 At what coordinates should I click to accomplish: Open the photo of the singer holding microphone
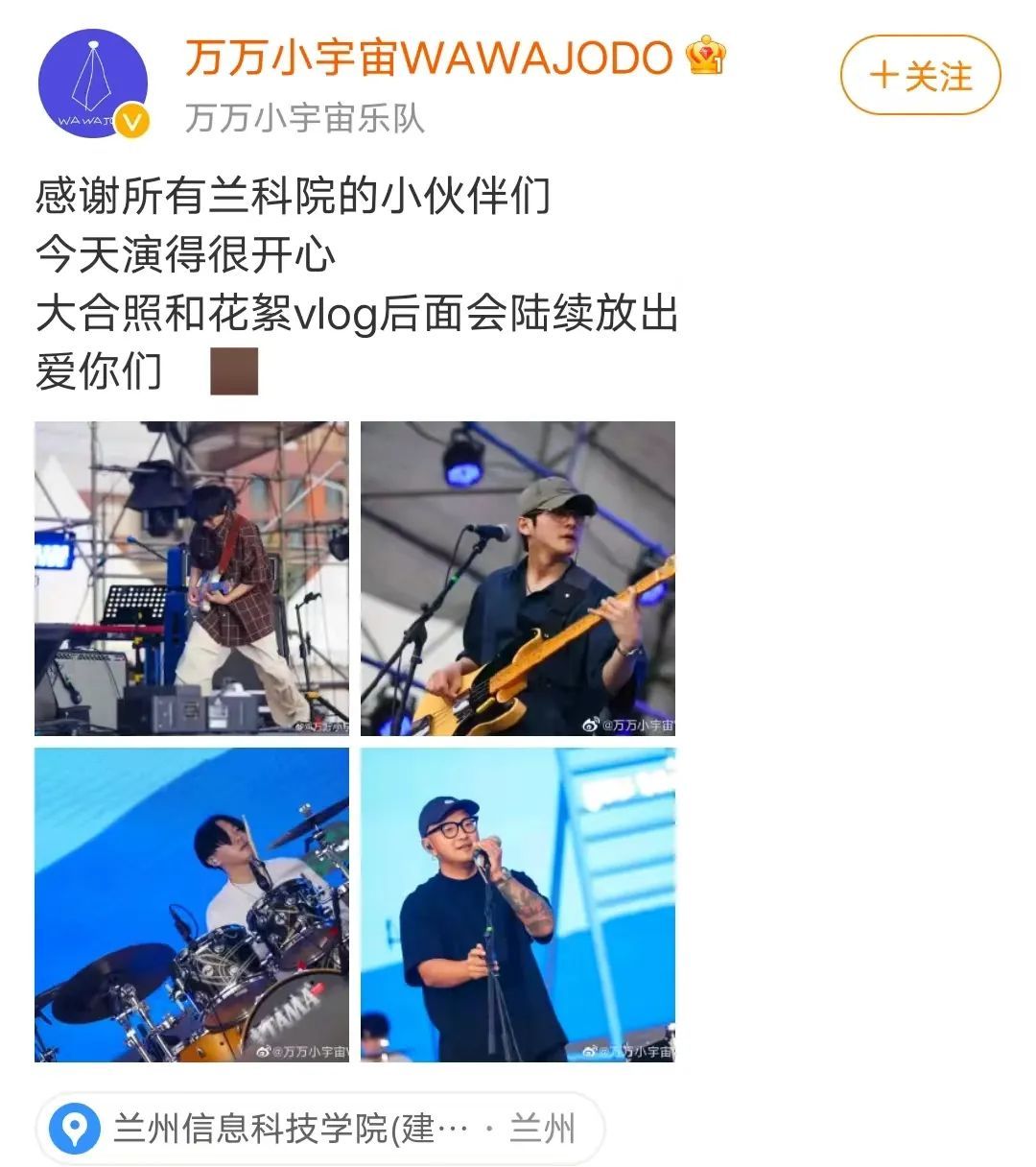(518, 905)
